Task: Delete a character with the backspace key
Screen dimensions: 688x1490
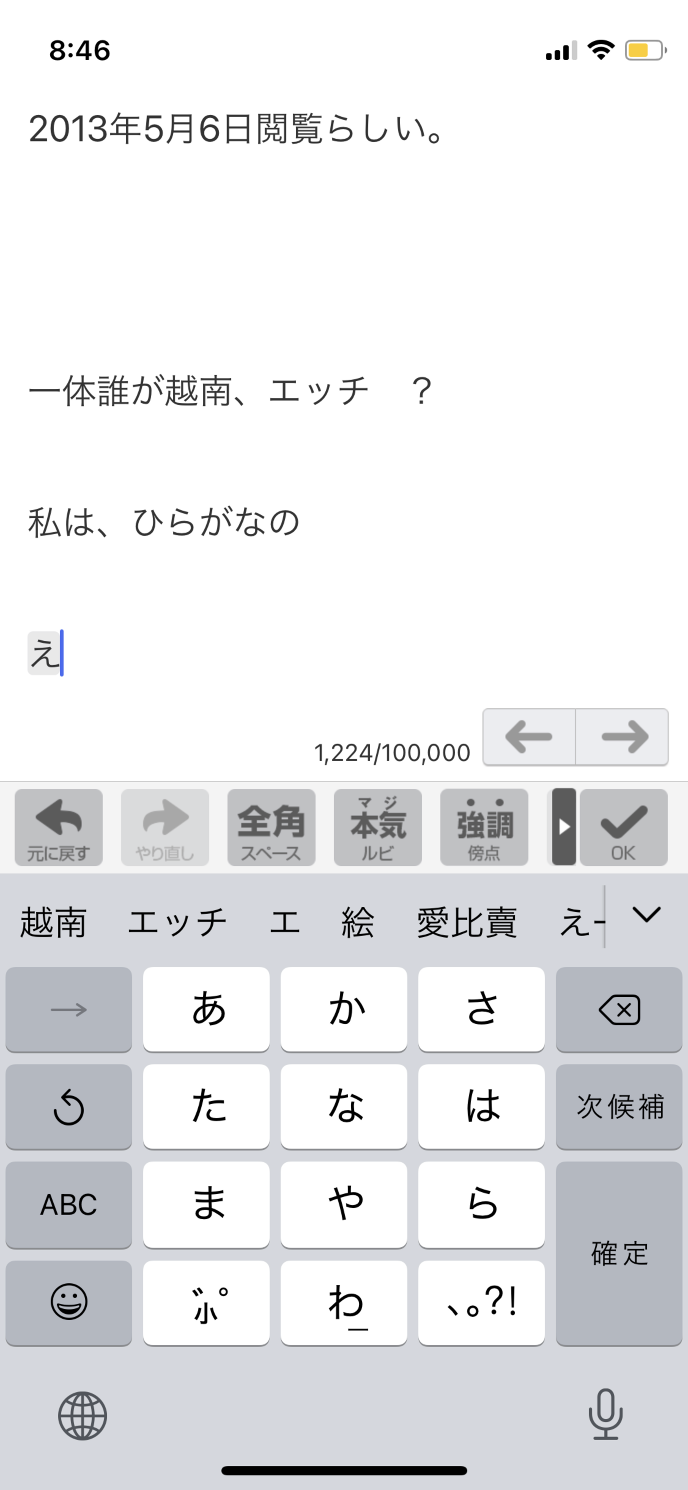Action: 619,1010
